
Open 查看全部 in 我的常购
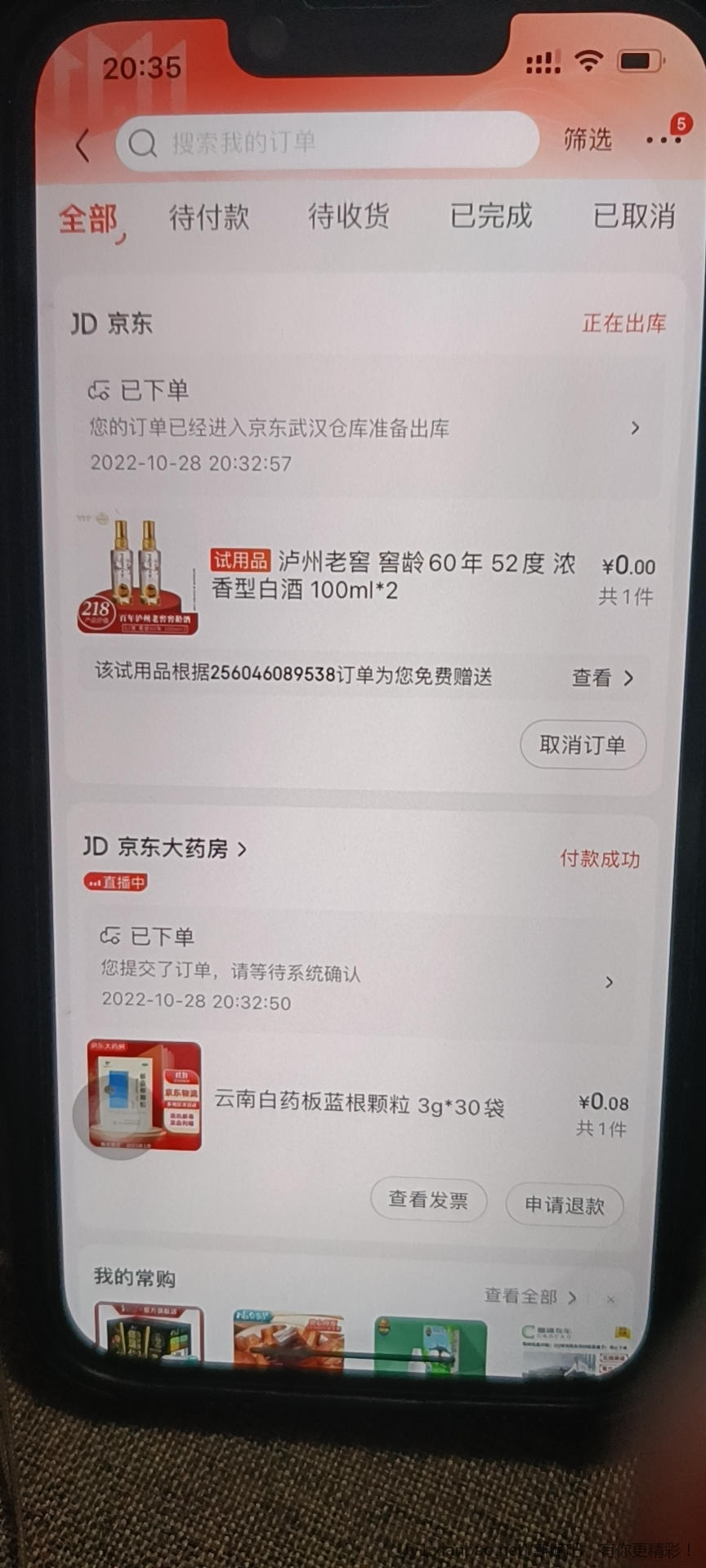[529, 1296]
